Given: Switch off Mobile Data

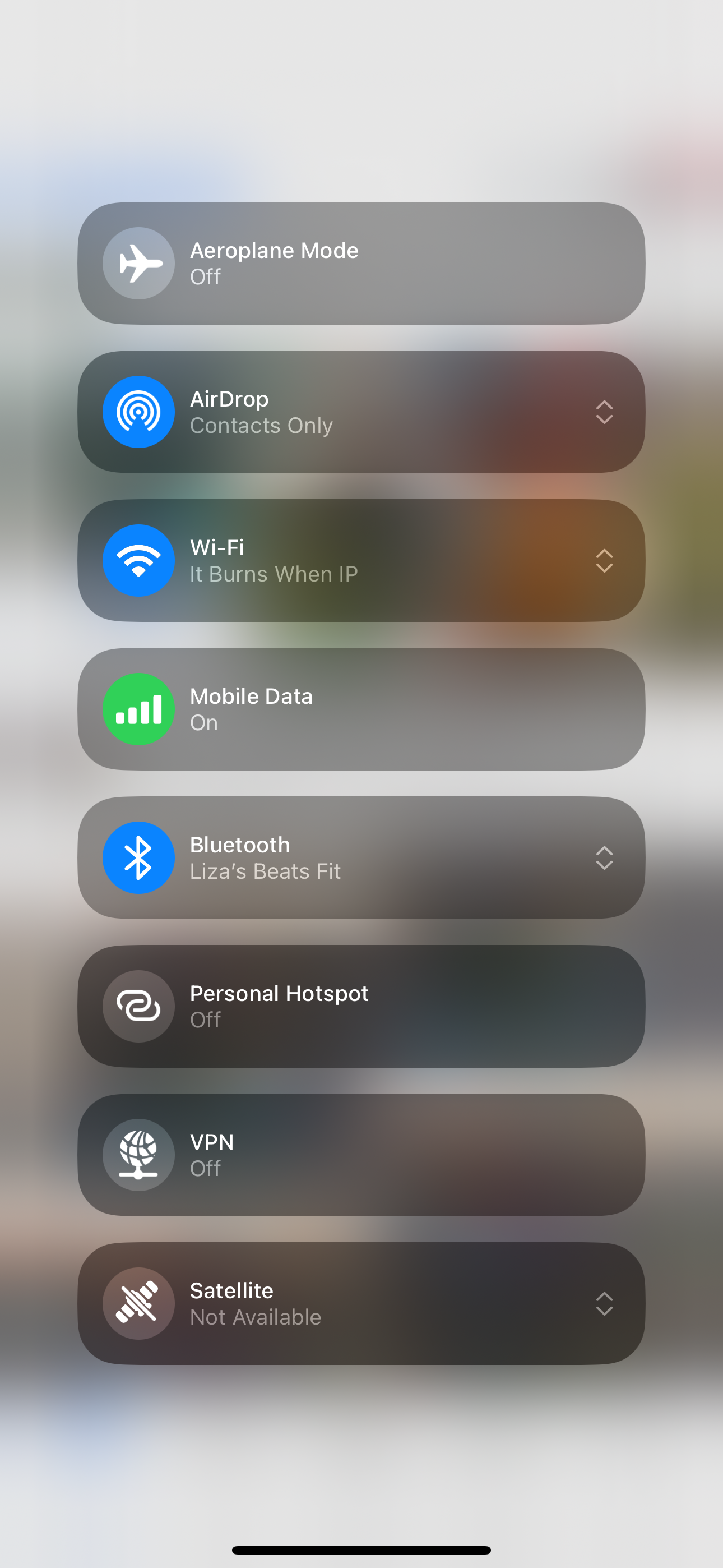Looking at the screenshot, I should point(139,709).
